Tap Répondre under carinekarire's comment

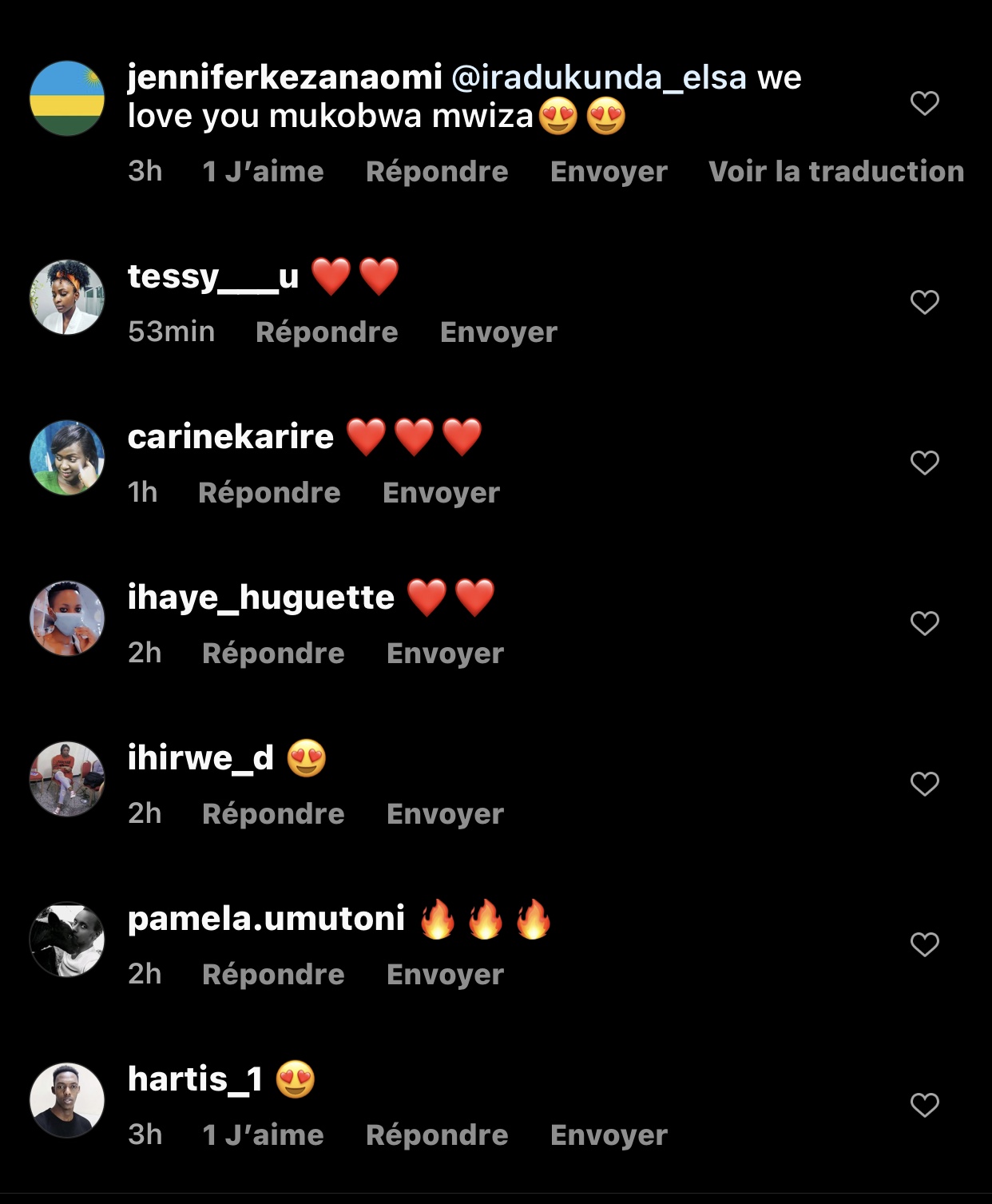269,493
